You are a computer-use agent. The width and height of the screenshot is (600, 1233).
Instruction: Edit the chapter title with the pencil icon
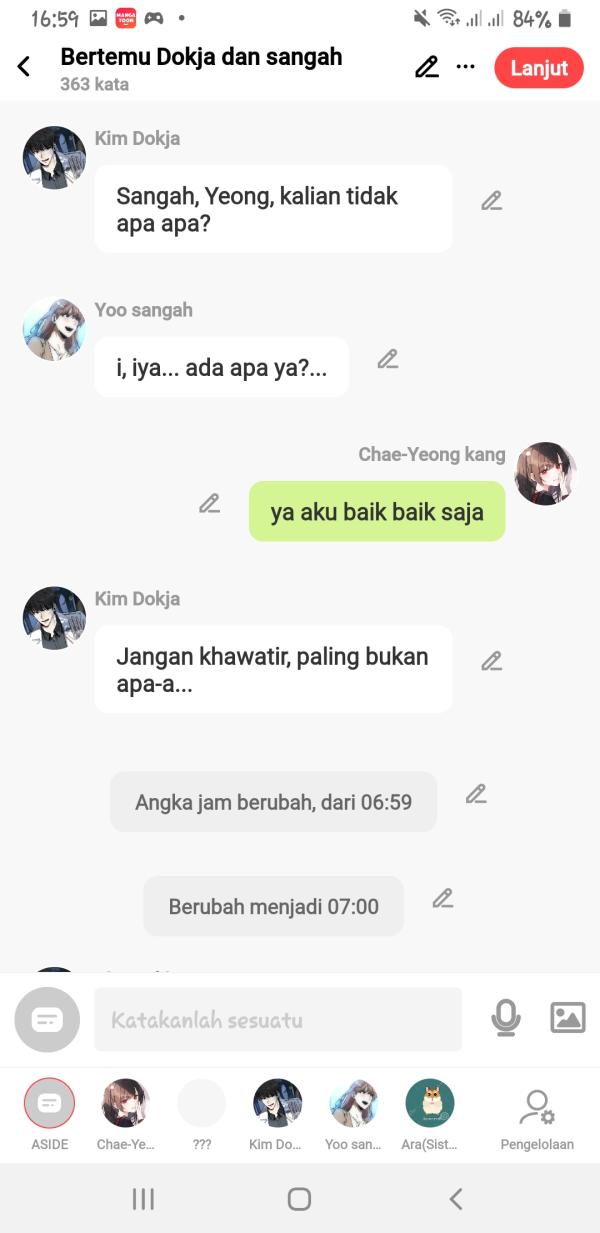coord(427,67)
